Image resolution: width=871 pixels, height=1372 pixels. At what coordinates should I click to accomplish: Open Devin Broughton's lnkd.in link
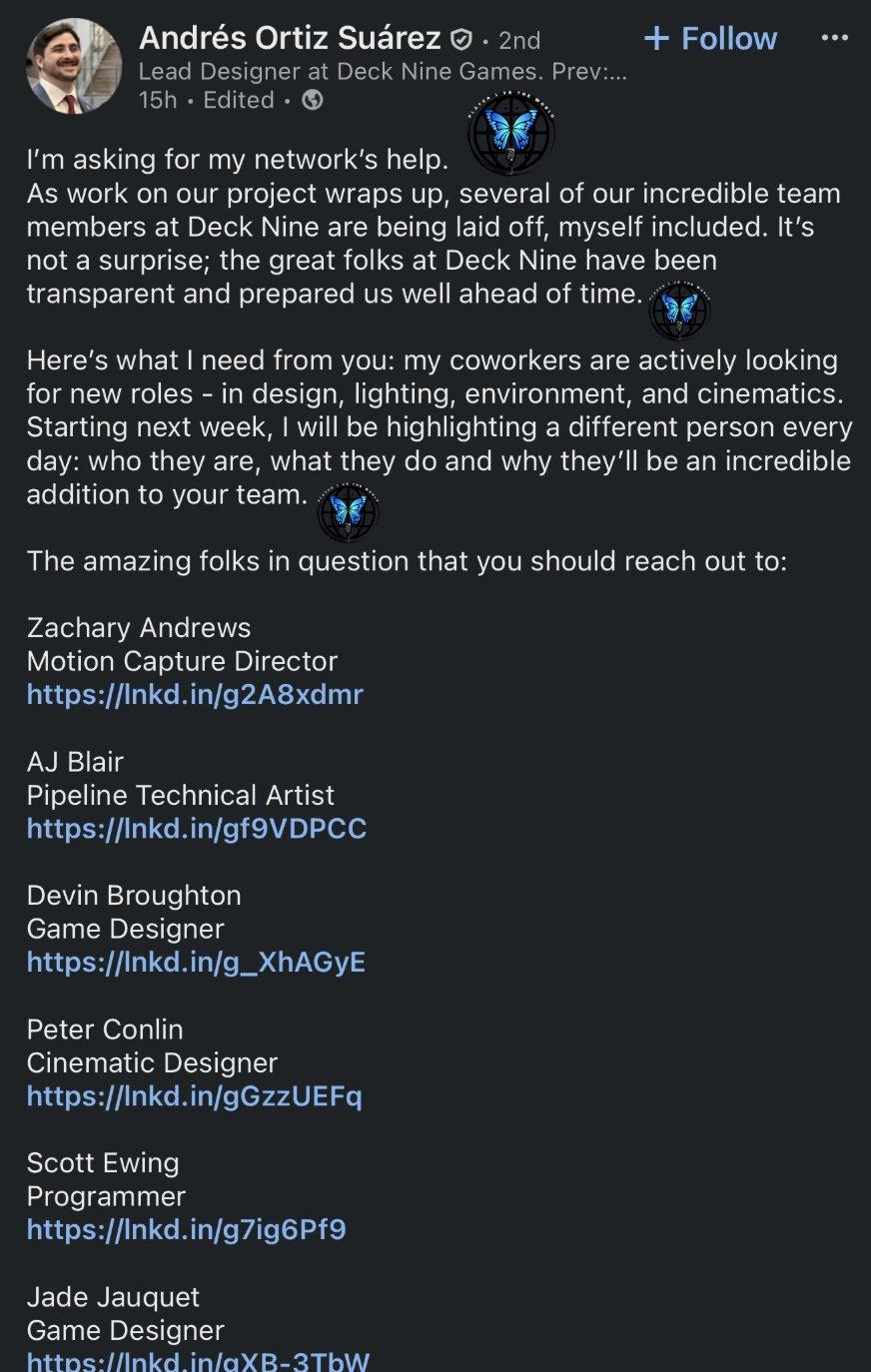pyautogui.click(x=196, y=962)
